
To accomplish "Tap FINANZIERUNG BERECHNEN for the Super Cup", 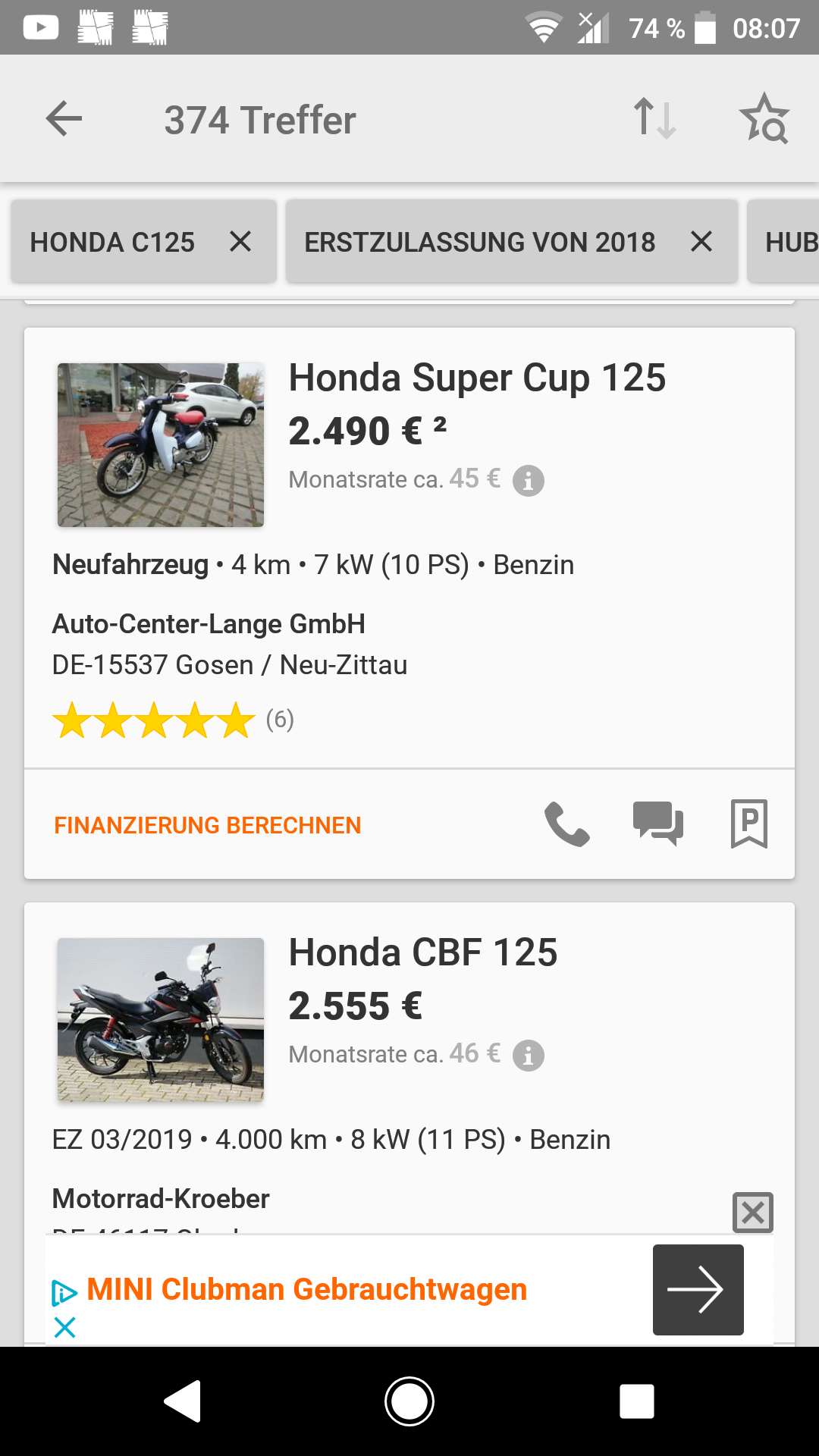I will point(207,825).
